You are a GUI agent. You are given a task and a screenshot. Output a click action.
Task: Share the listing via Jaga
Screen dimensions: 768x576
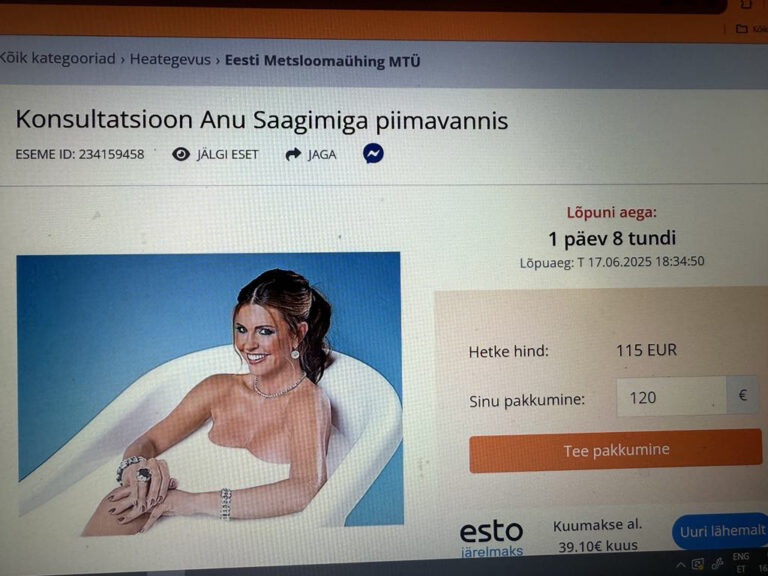pyautogui.click(x=311, y=154)
